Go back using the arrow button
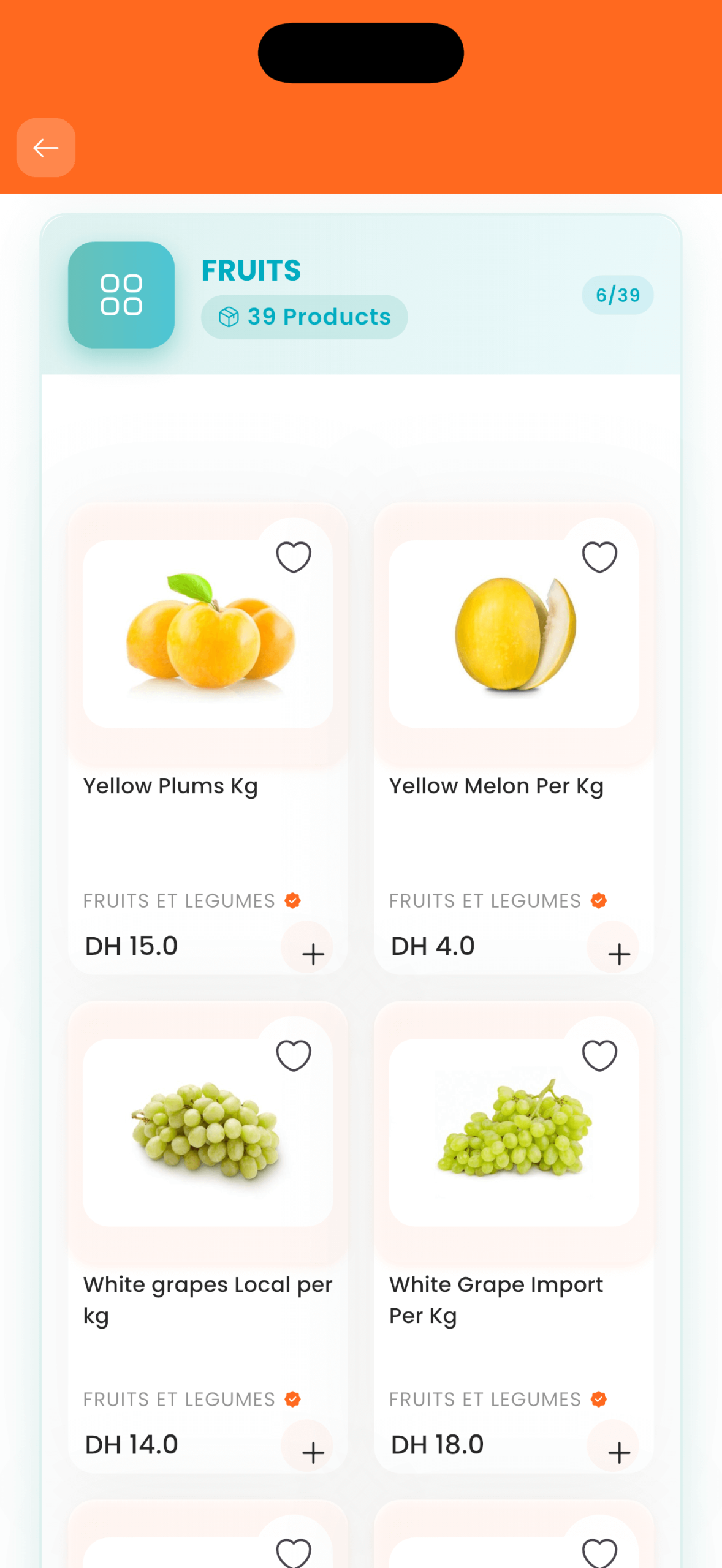722x1568 pixels. pos(46,148)
